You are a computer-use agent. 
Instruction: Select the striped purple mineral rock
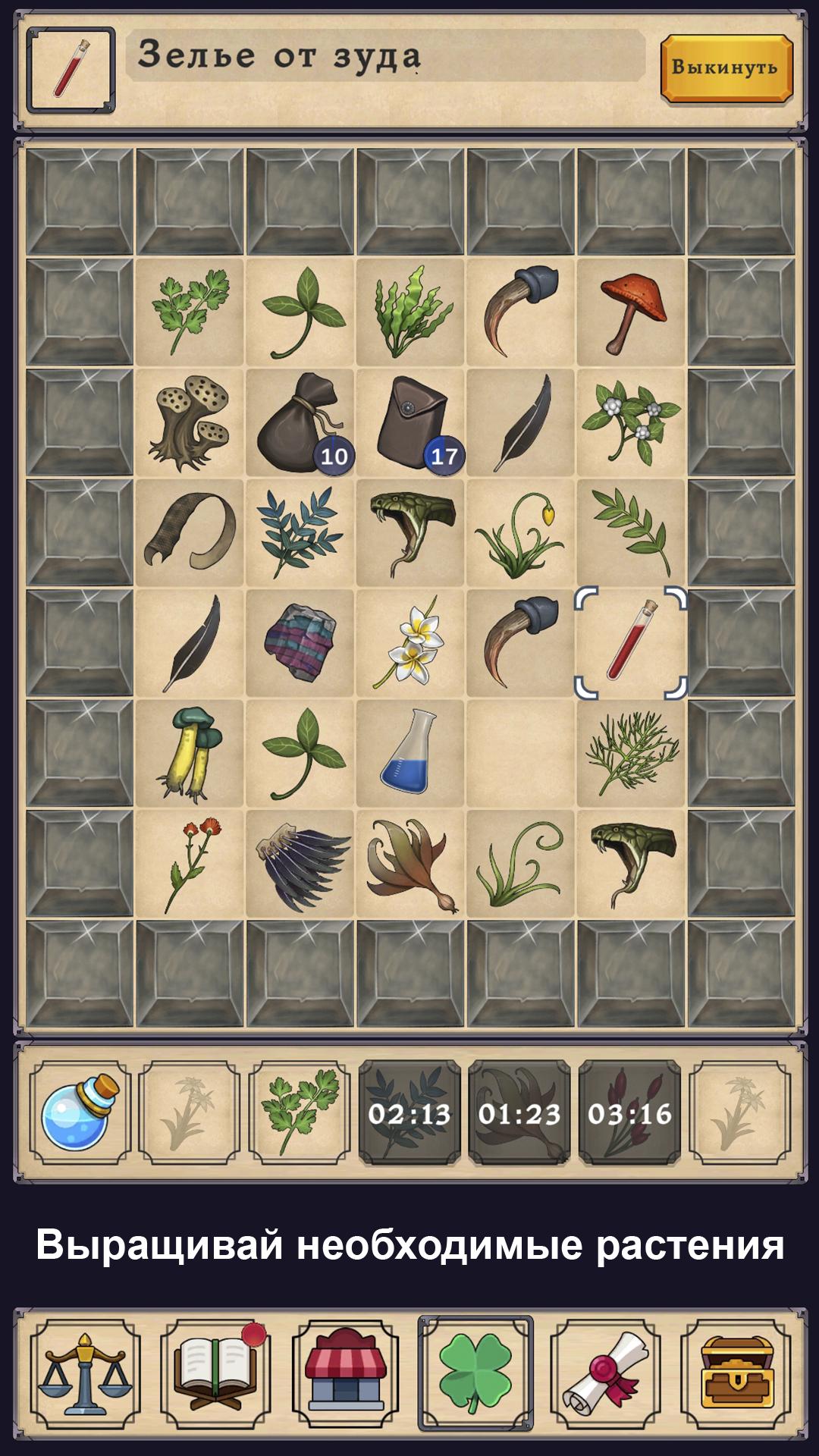pyautogui.click(x=300, y=643)
